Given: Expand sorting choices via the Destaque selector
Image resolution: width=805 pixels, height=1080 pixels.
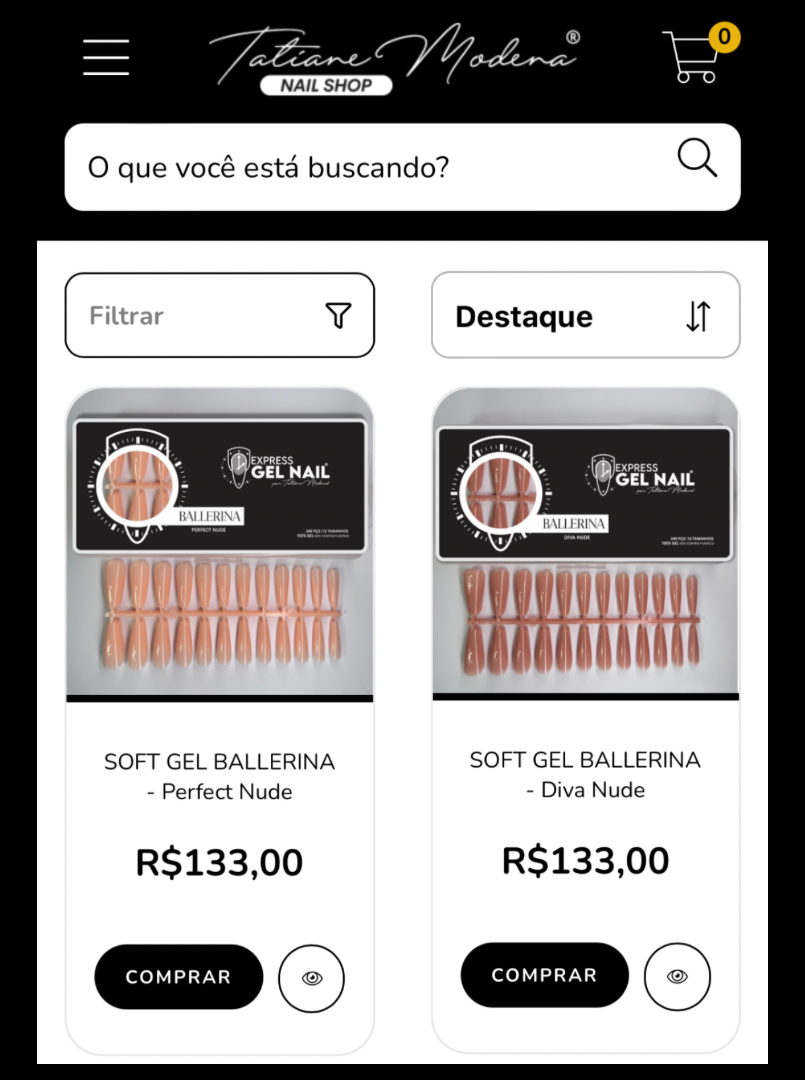Looking at the screenshot, I should tap(585, 315).
